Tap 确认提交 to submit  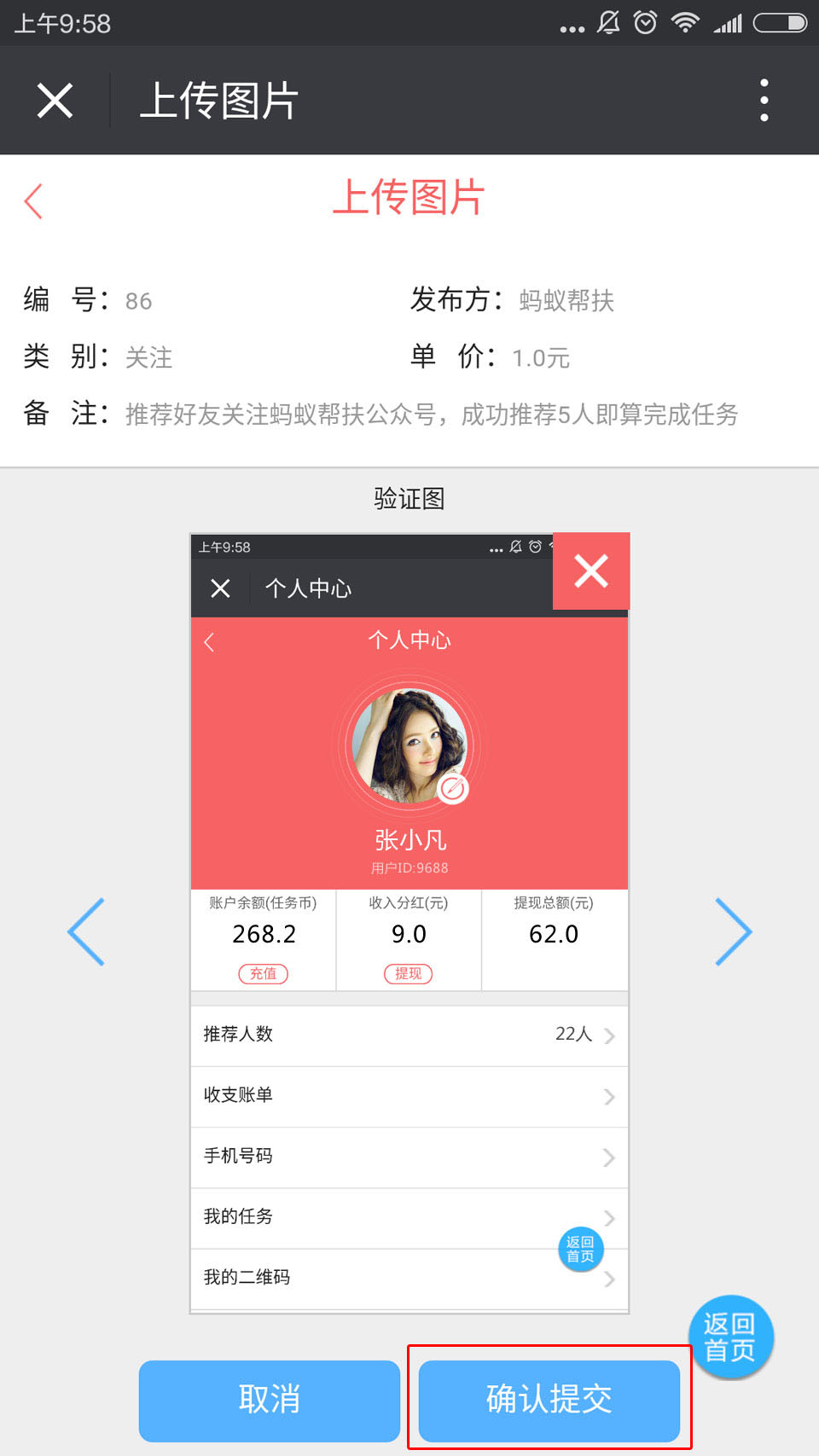click(549, 1400)
